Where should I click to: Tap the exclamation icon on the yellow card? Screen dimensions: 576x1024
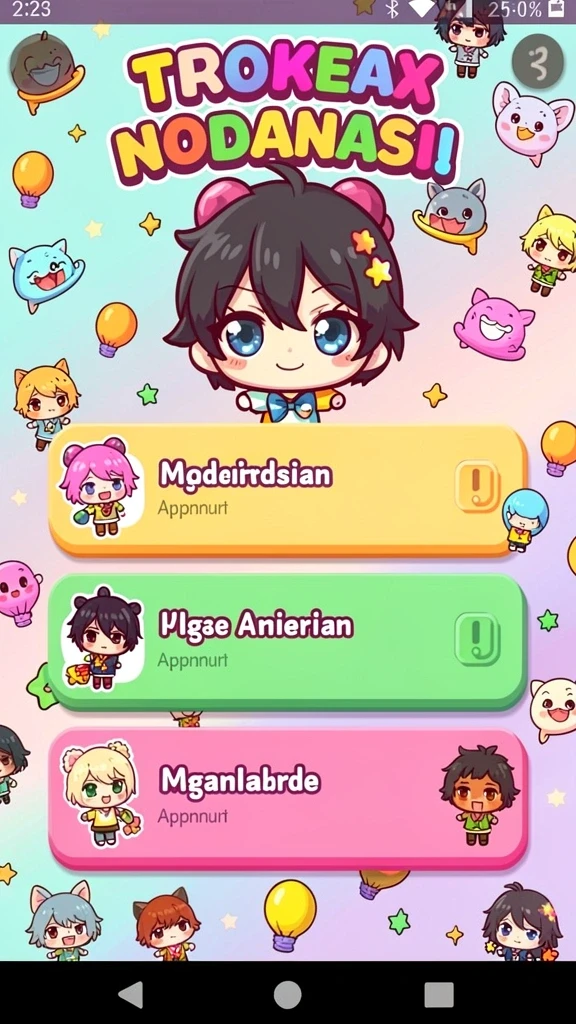[x=477, y=486]
